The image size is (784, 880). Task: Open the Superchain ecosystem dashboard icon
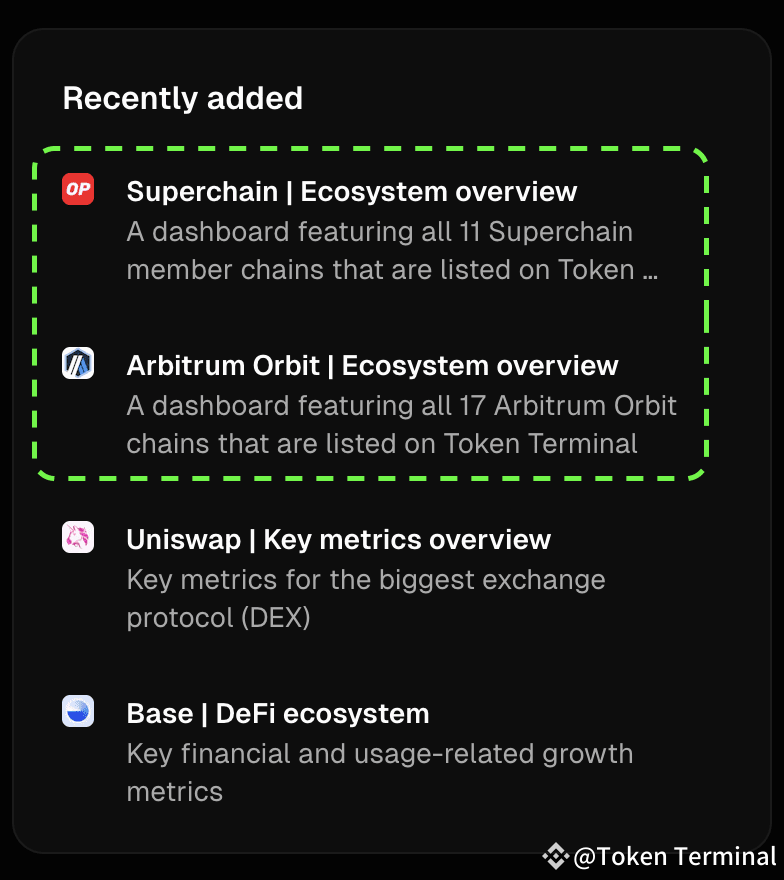(77, 189)
